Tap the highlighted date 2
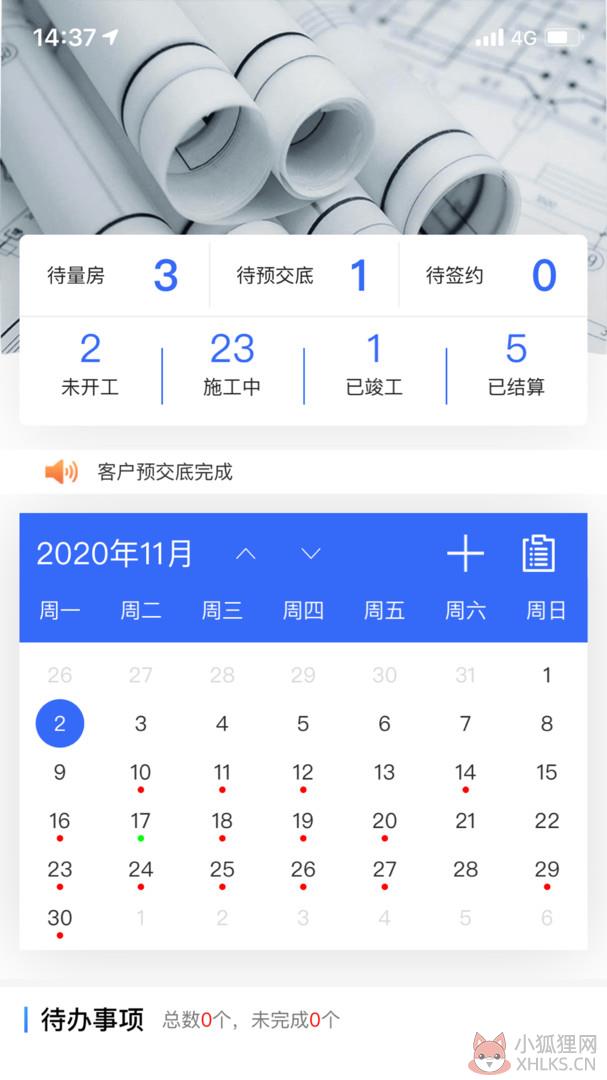607x1080 pixels. click(x=60, y=723)
